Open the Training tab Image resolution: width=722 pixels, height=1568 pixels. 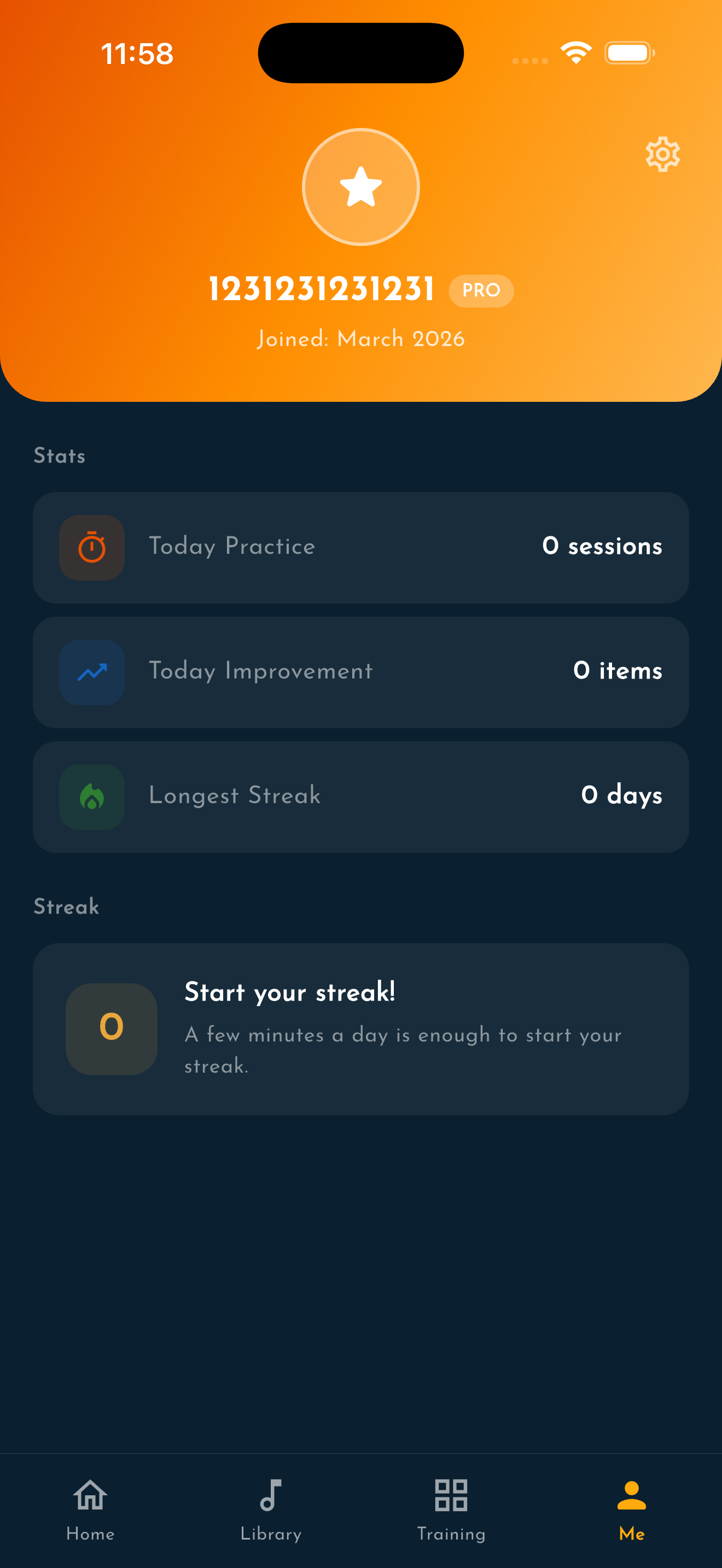pos(451,1508)
